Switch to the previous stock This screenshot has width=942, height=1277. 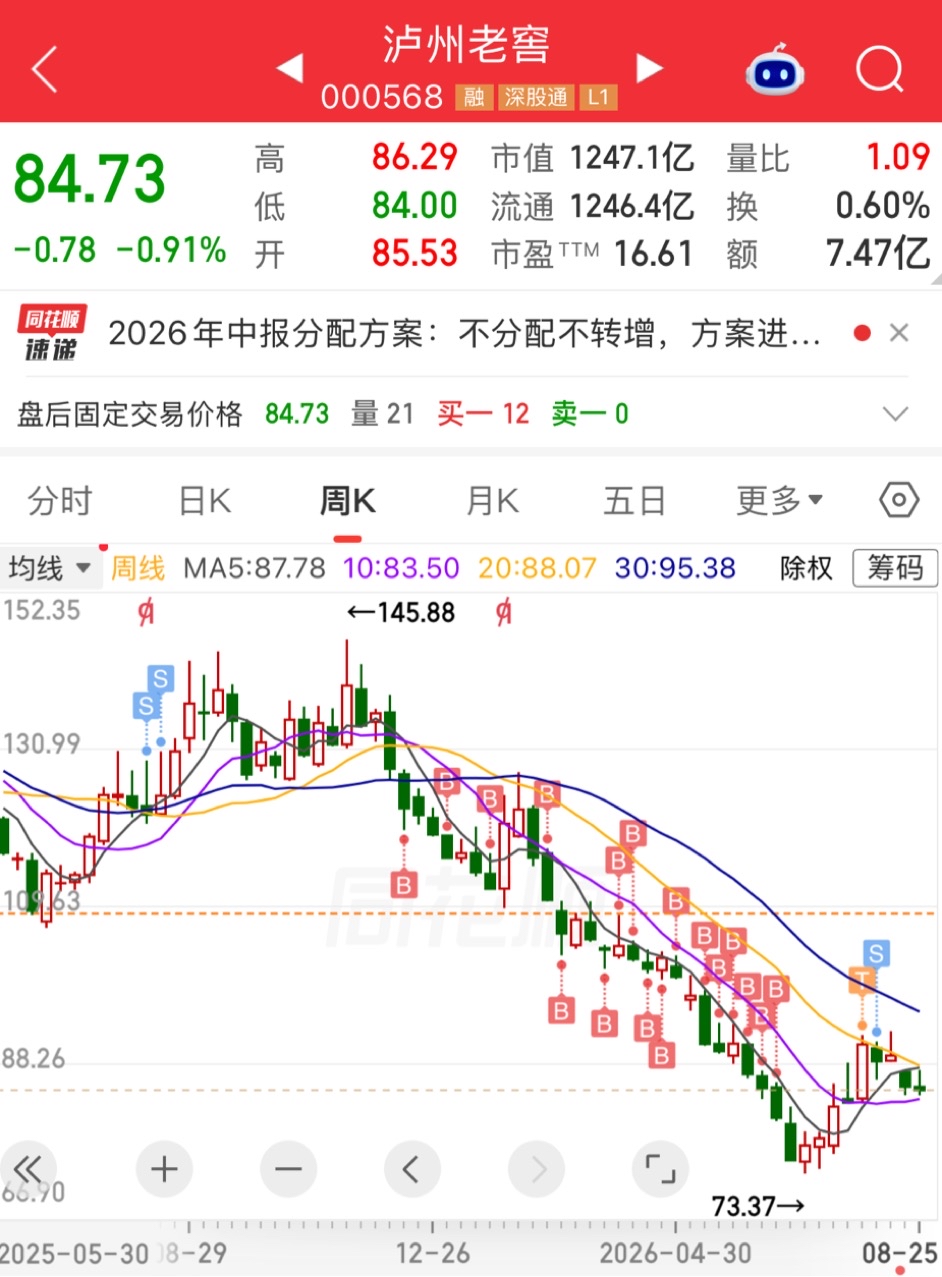pos(288,69)
